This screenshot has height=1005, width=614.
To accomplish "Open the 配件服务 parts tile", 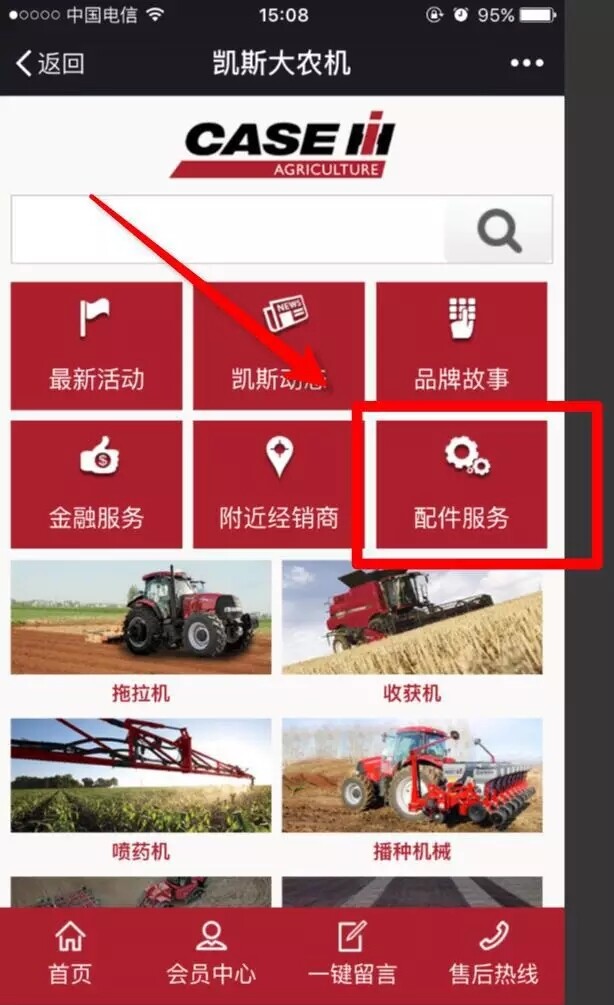I will click(x=461, y=484).
